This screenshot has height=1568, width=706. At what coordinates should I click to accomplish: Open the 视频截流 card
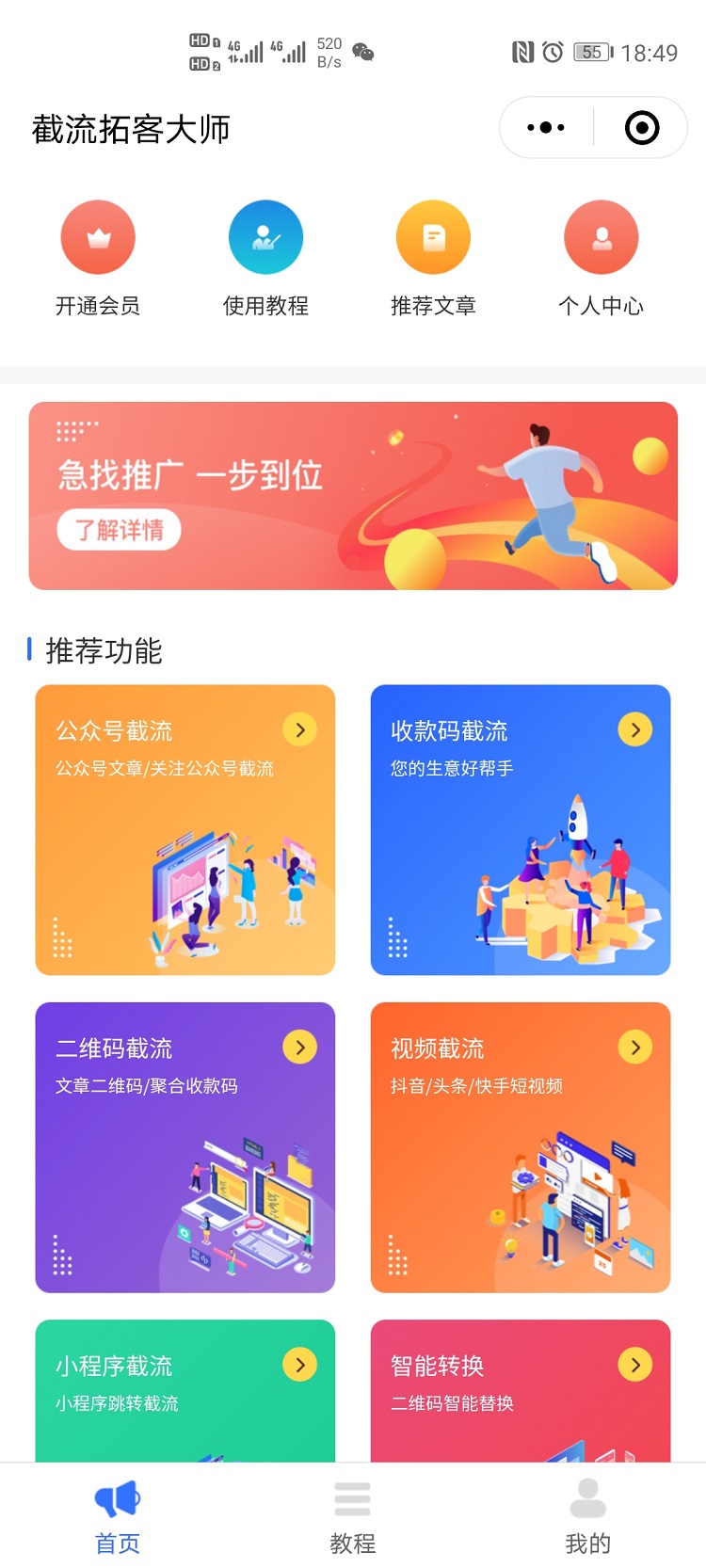(521, 1147)
